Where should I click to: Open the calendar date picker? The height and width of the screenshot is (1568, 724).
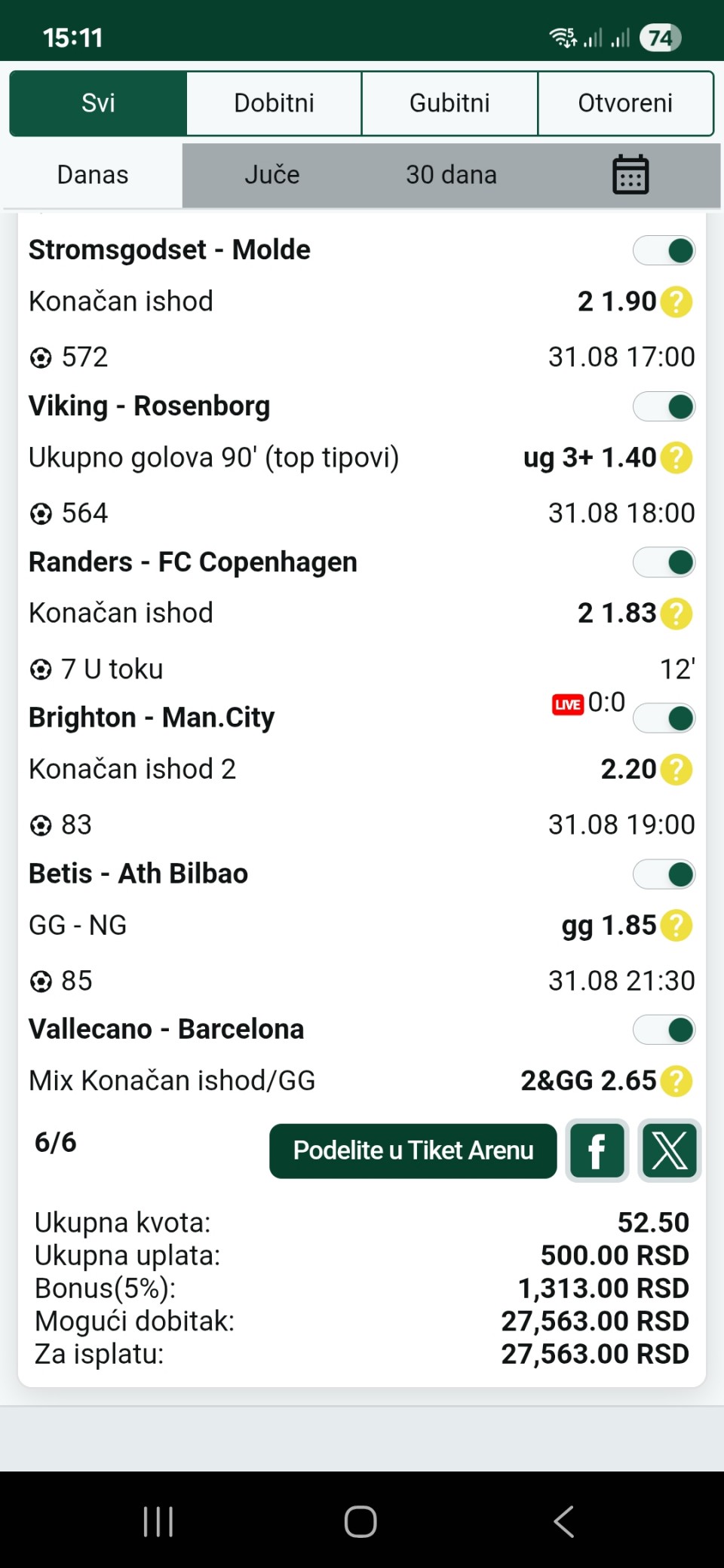(x=630, y=175)
